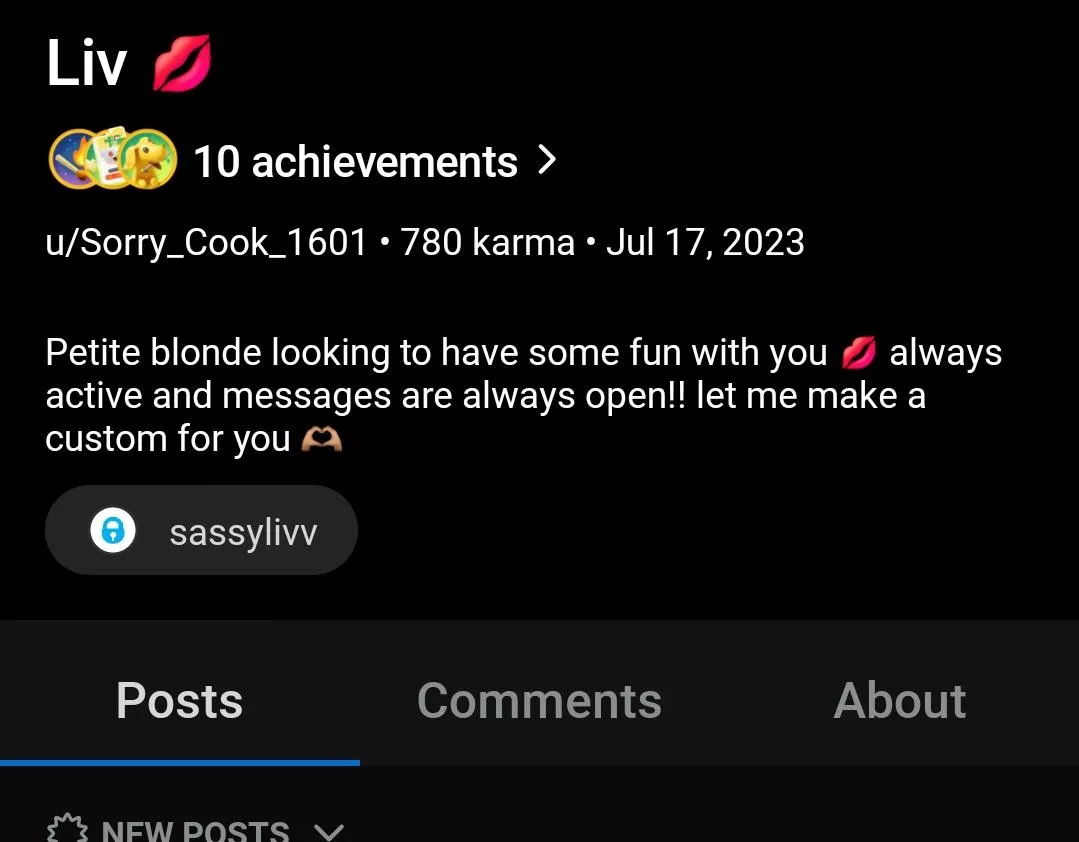Switch to the Comments tab
The width and height of the screenshot is (1079, 842).
[x=539, y=700]
